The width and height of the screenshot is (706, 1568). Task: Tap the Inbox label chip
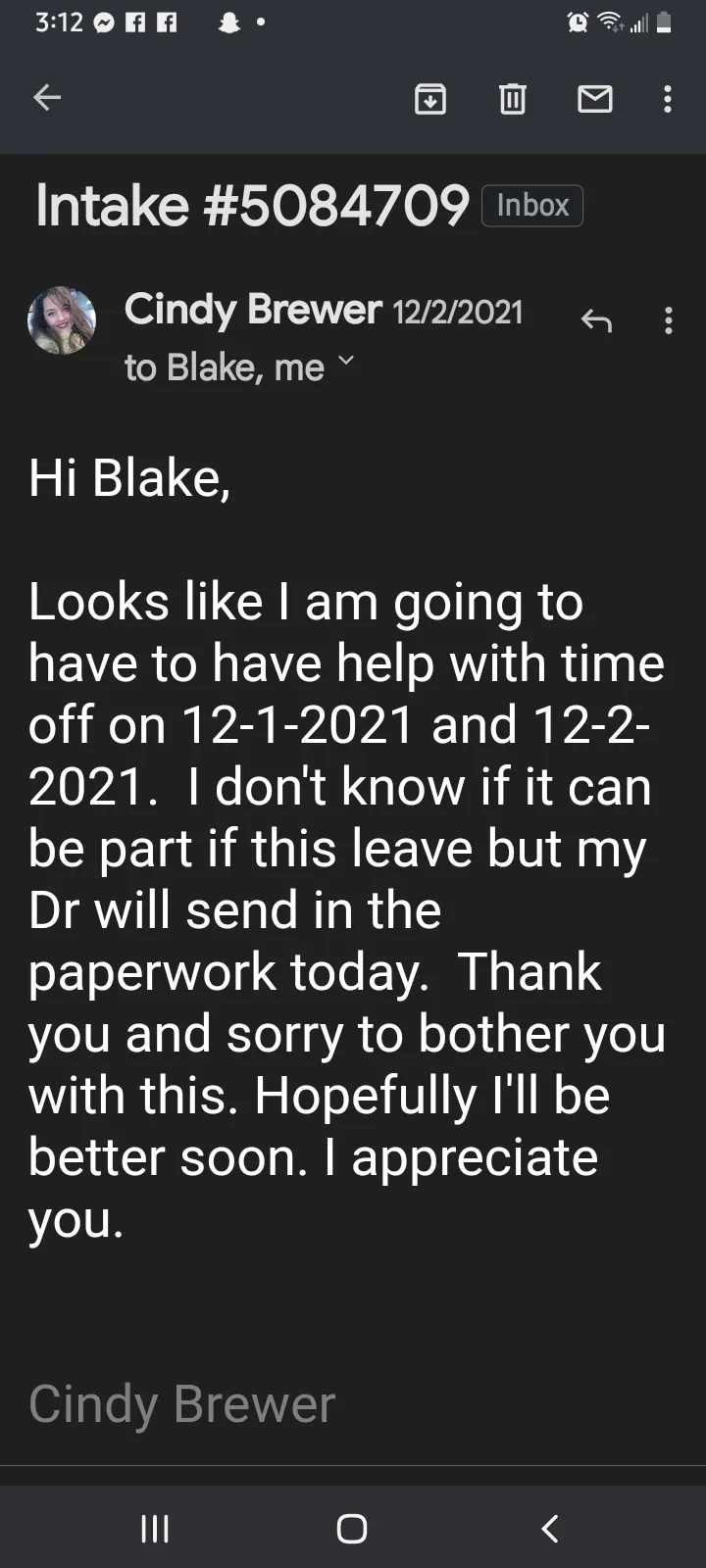click(x=532, y=206)
